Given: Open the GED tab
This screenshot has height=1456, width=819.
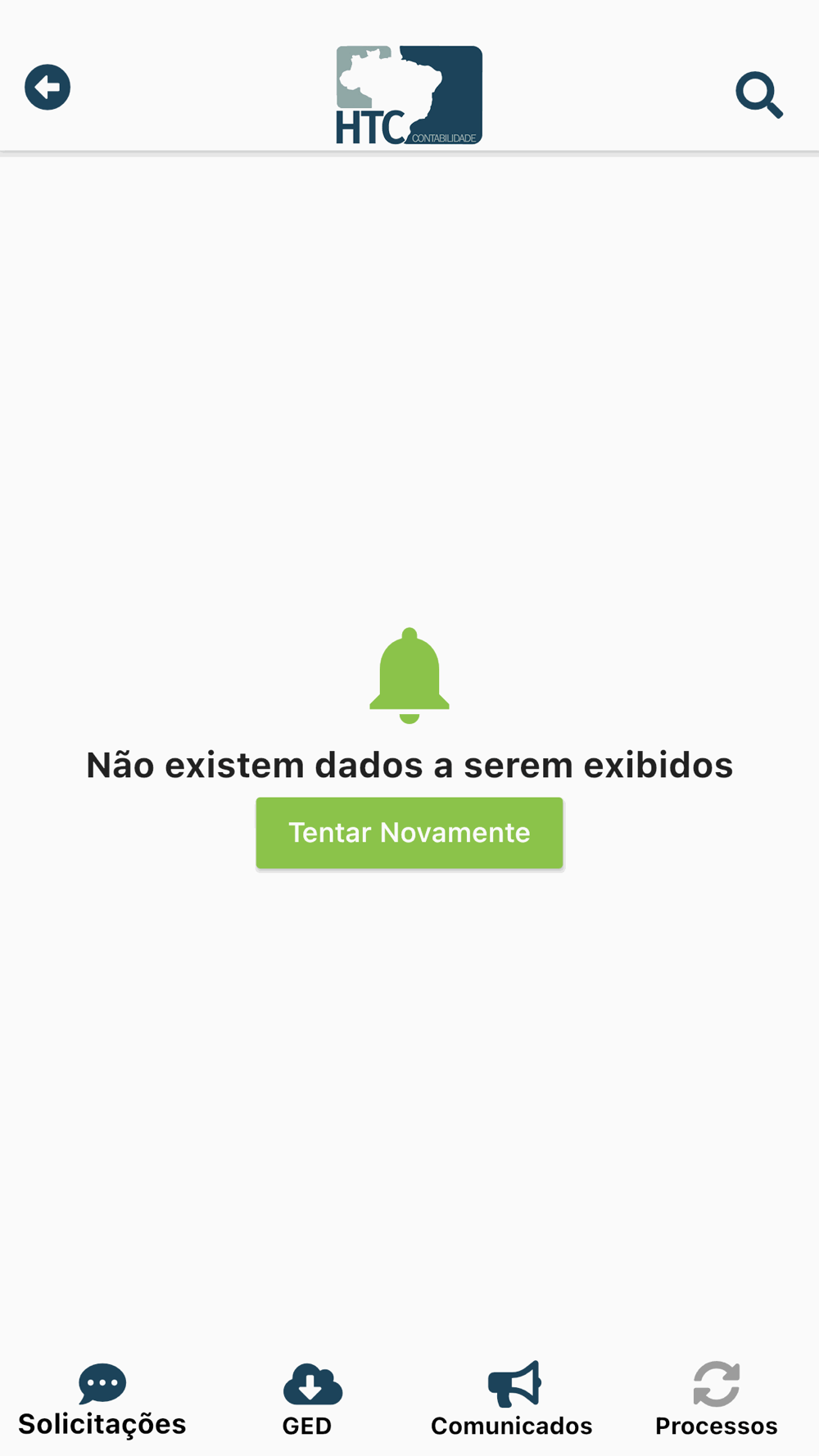Looking at the screenshot, I should [x=308, y=1400].
